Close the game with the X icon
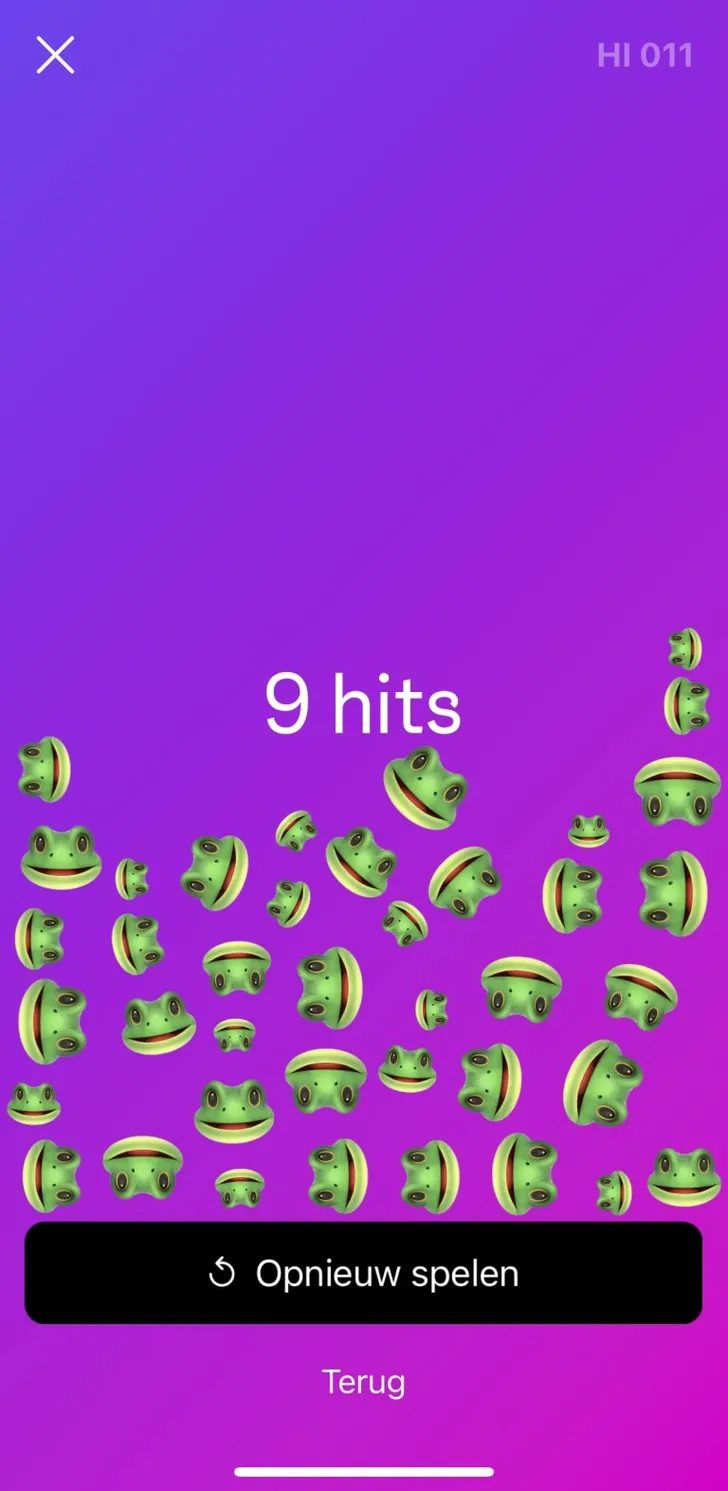The width and height of the screenshot is (728, 1491). click(55, 55)
